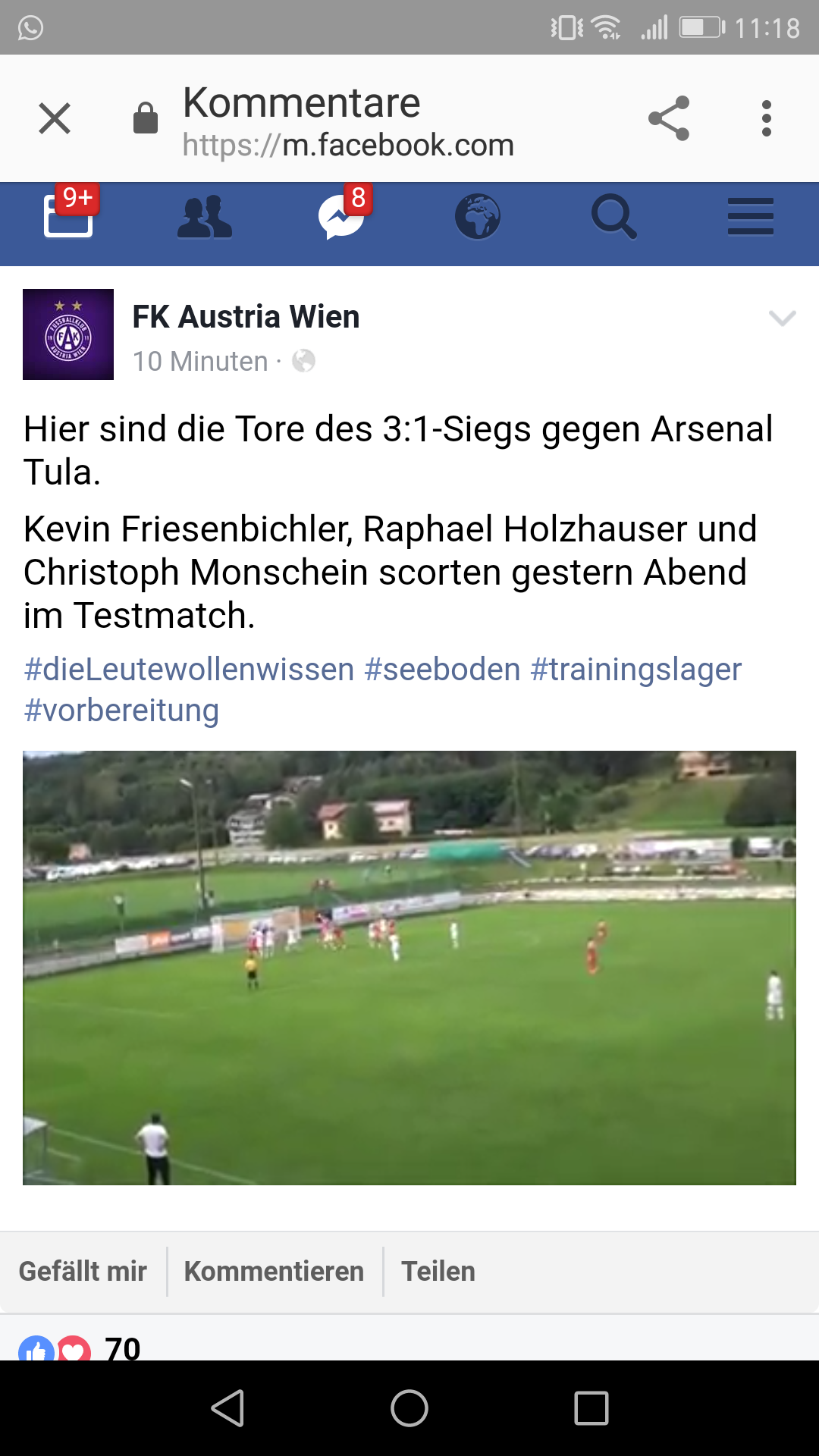Open the #dieLeutewollenwissen hashtag
819x1456 pixels.
click(x=189, y=670)
